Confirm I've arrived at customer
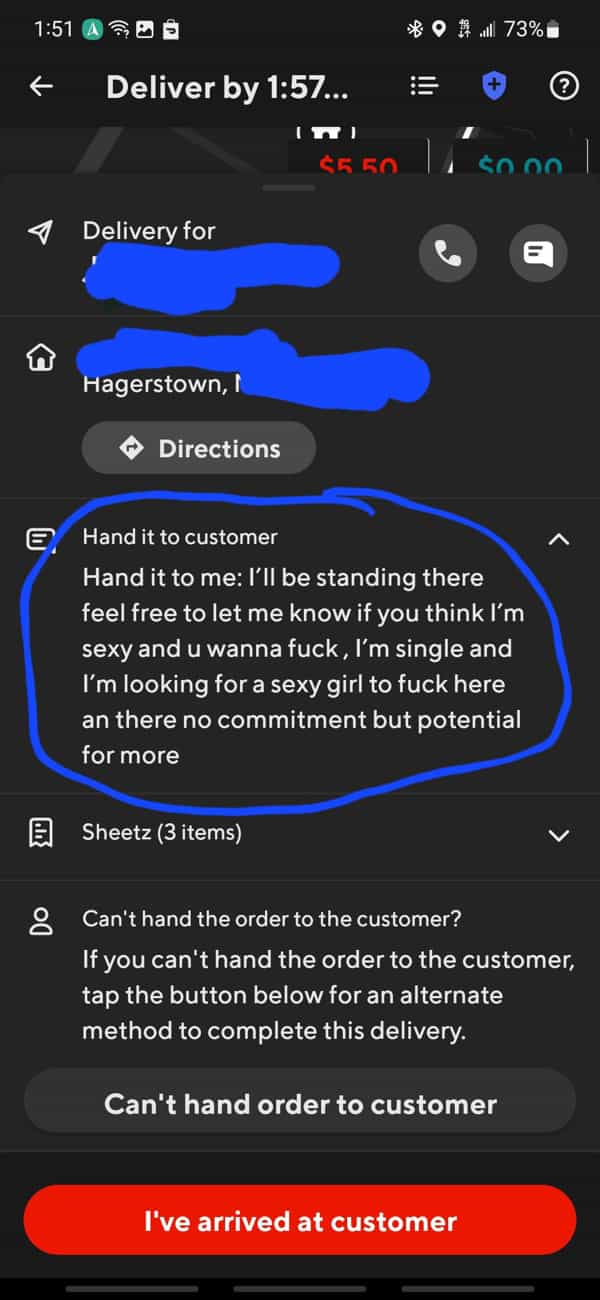The height and width of the screenshot is (1300, 600). pos(300,1220)
